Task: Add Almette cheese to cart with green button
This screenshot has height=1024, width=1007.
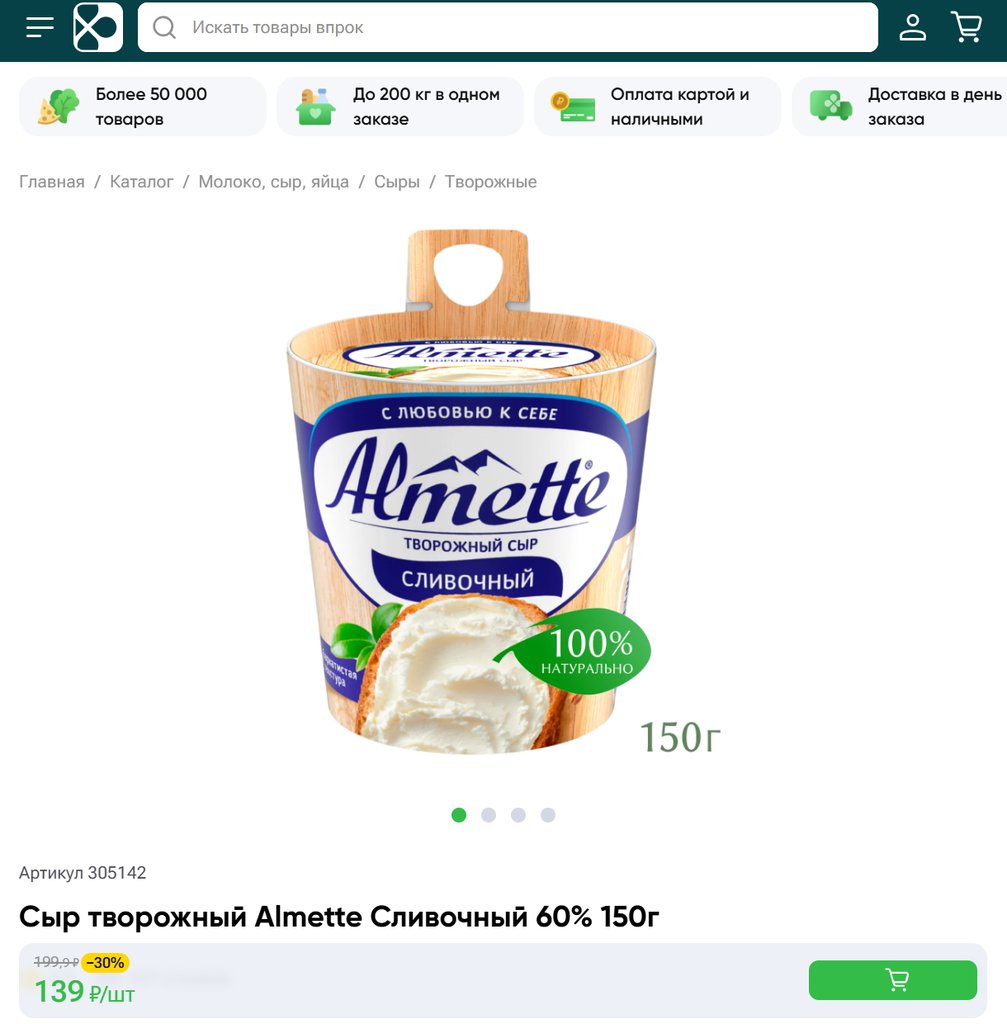Action: (x=892, y=980)
